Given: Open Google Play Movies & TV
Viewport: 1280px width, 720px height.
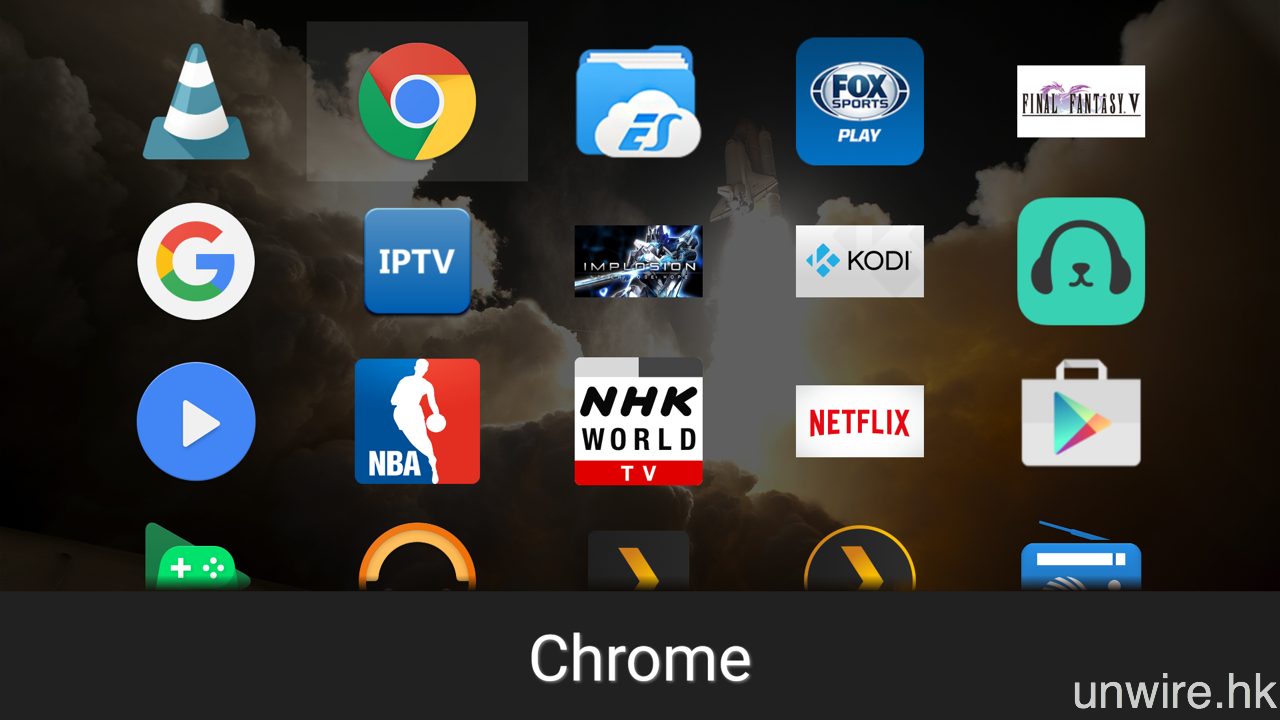Looking at the screenshot, I should pos(196,421).
